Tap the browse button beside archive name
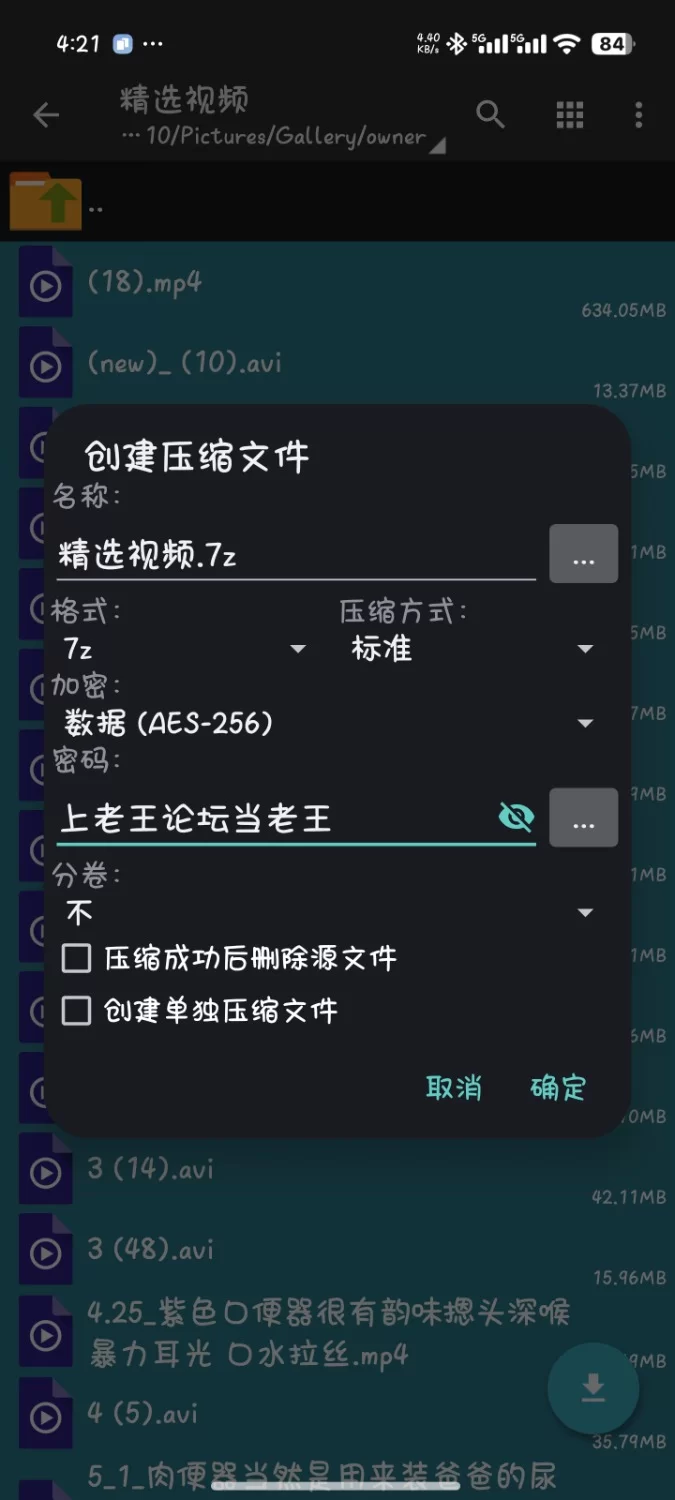Image resolution: width=675 pixels, height=1500 pixels. 583,554
